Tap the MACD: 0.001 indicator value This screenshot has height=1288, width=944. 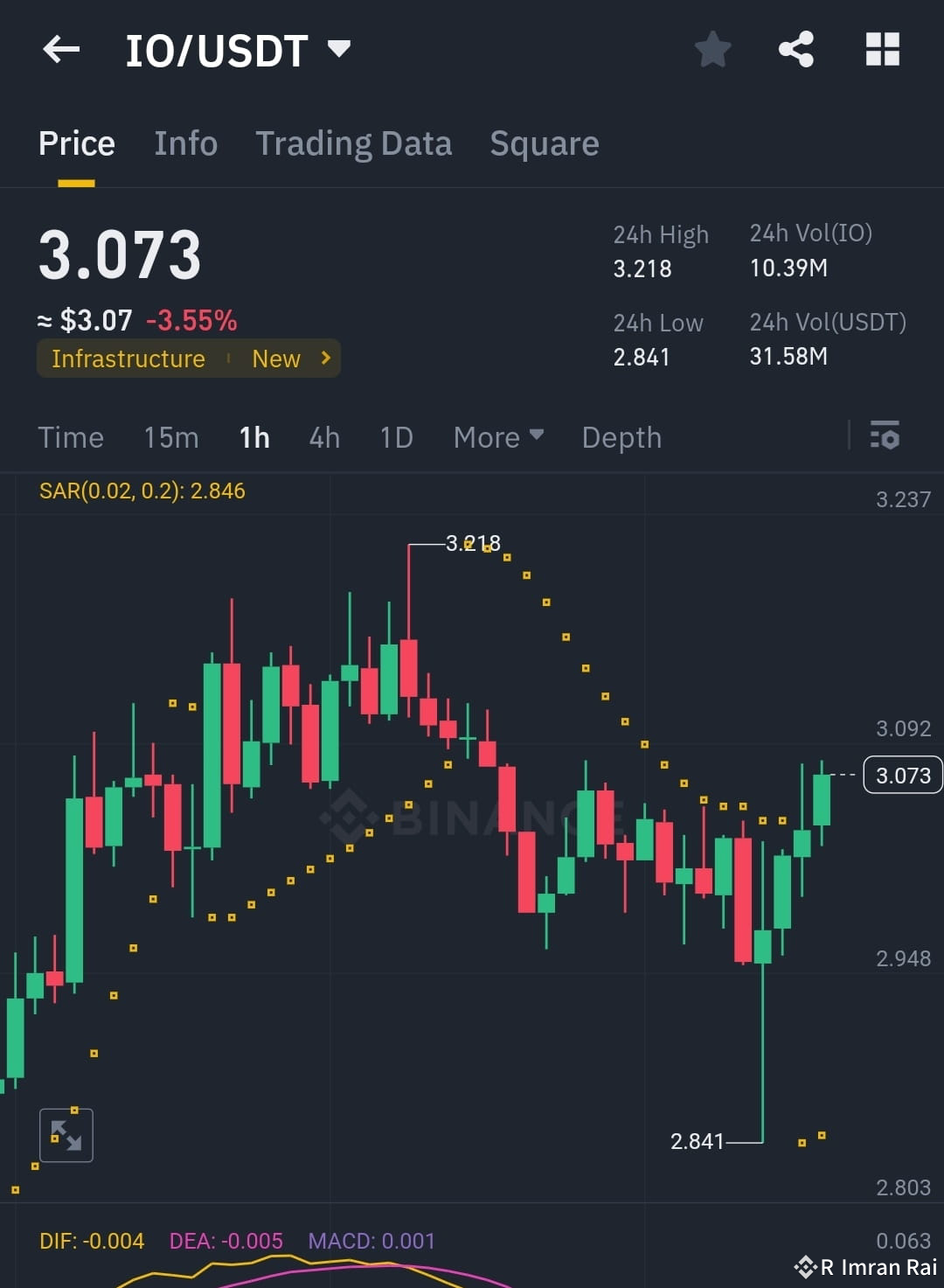pos(371,1240)
